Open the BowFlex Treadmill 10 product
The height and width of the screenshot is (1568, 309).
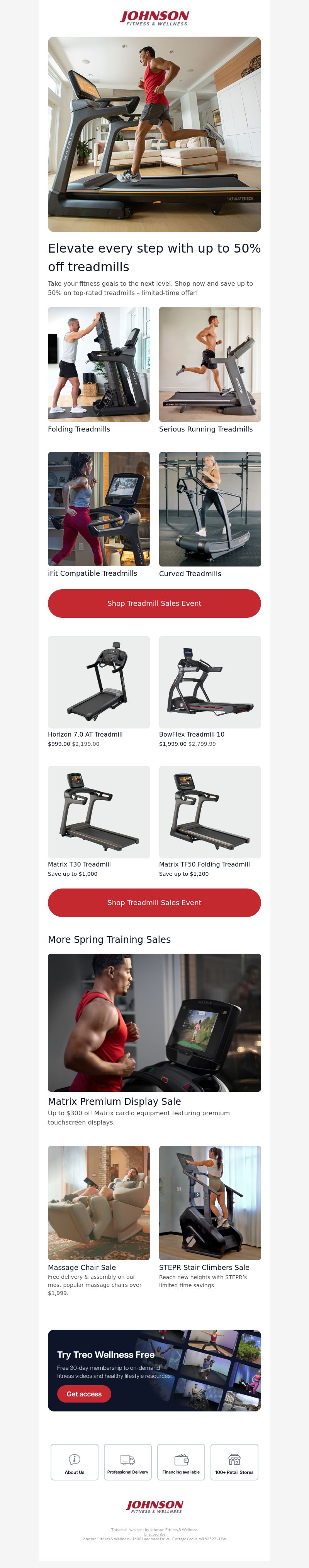pos(210,682)
